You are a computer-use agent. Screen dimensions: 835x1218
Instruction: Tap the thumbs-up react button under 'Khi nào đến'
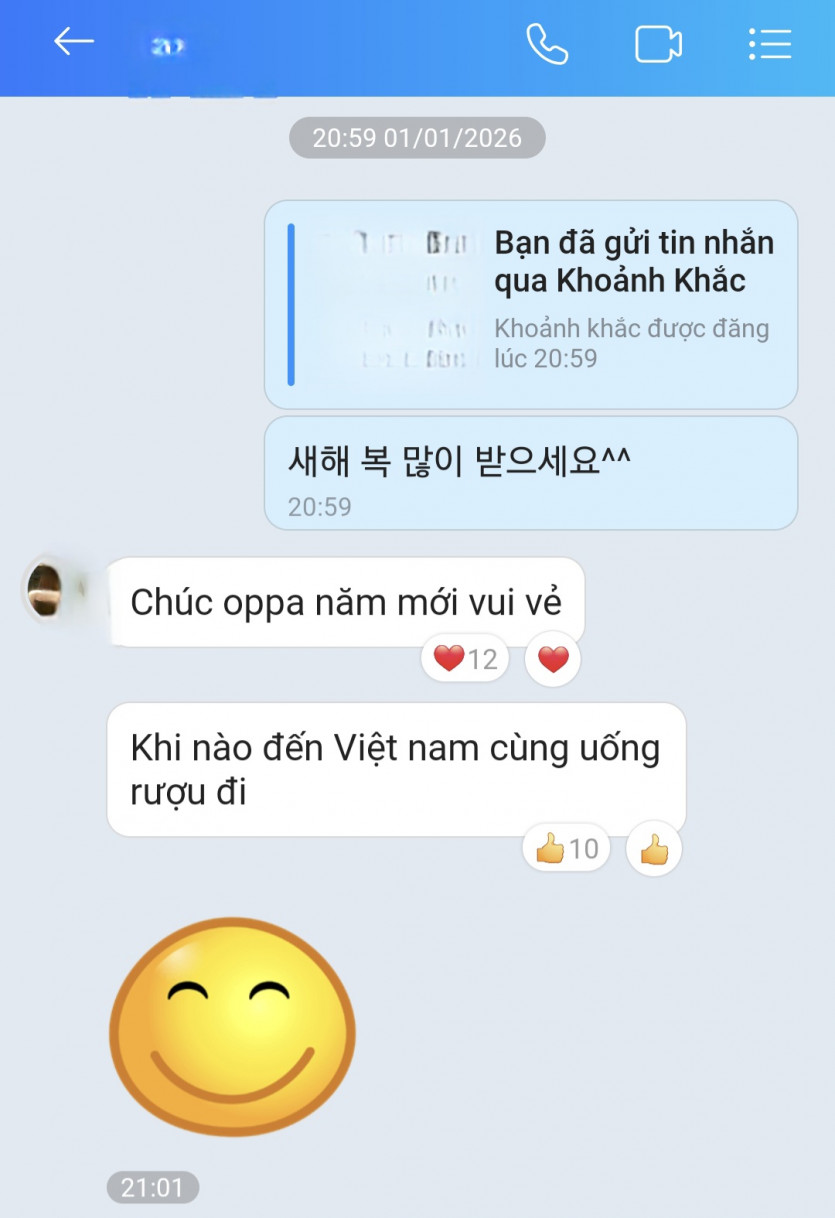(654, 849)
